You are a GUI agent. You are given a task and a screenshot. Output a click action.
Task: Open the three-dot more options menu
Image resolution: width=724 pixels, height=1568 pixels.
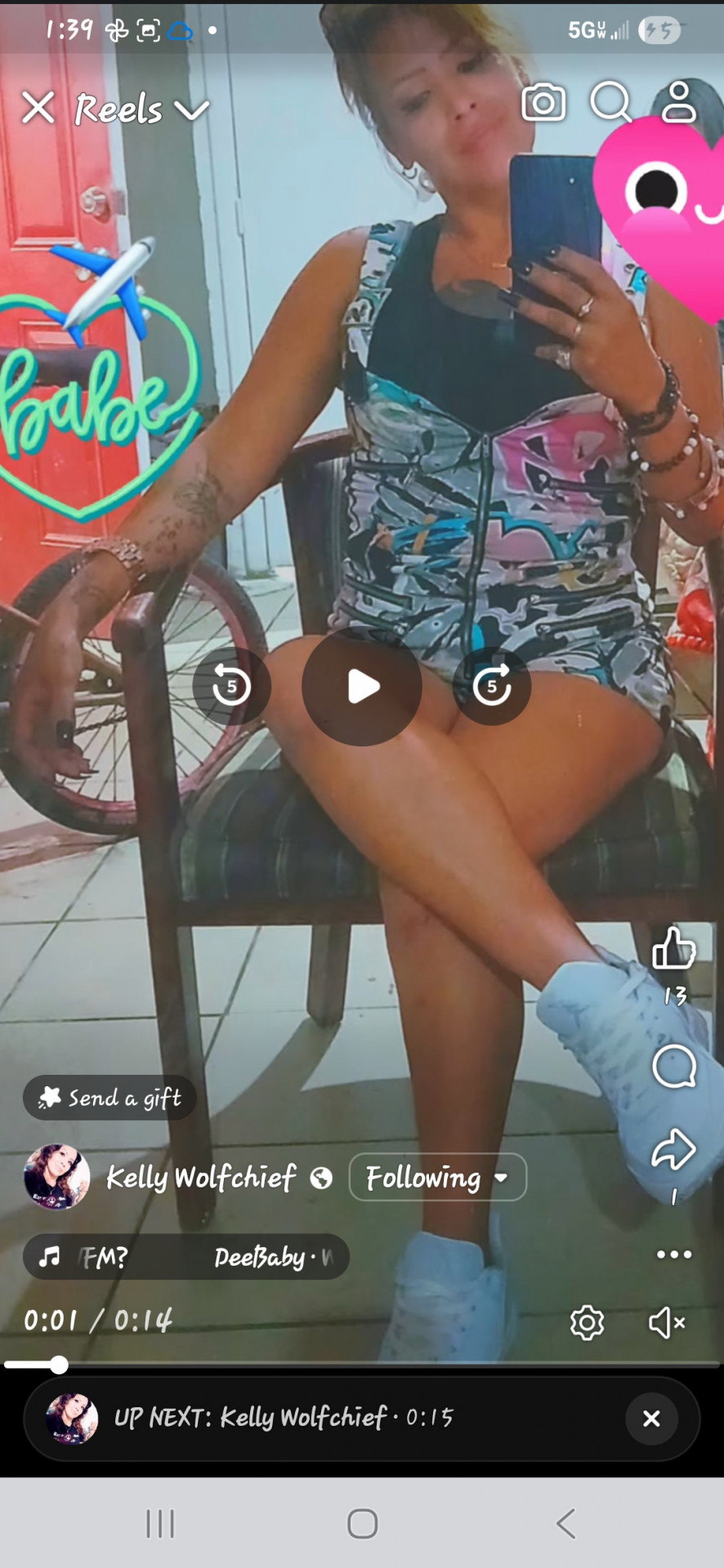[674, 1254]
